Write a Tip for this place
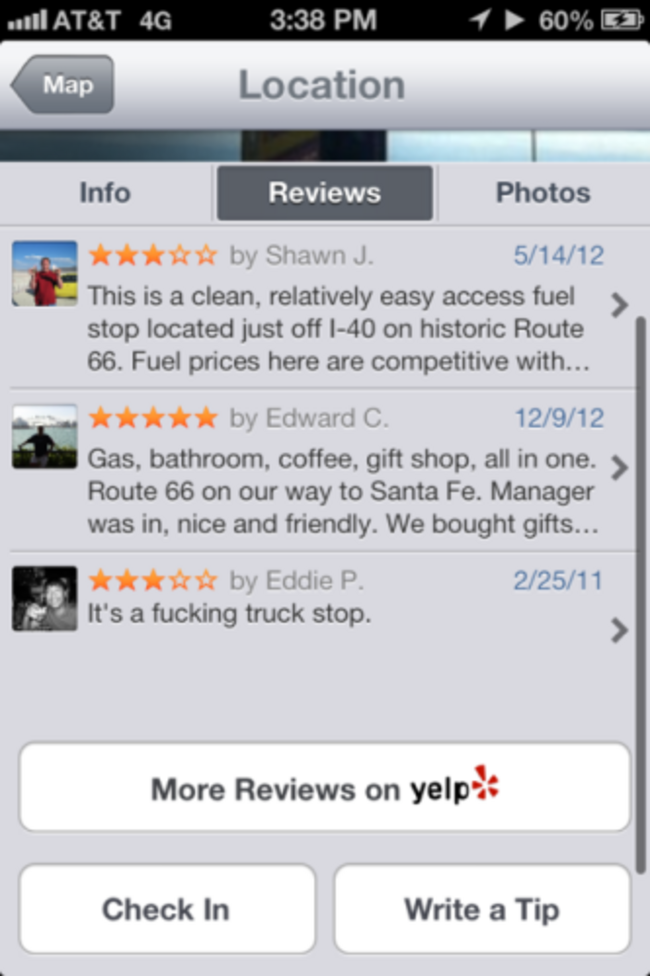This screenshot has width=650, height=976. point(481,909)
